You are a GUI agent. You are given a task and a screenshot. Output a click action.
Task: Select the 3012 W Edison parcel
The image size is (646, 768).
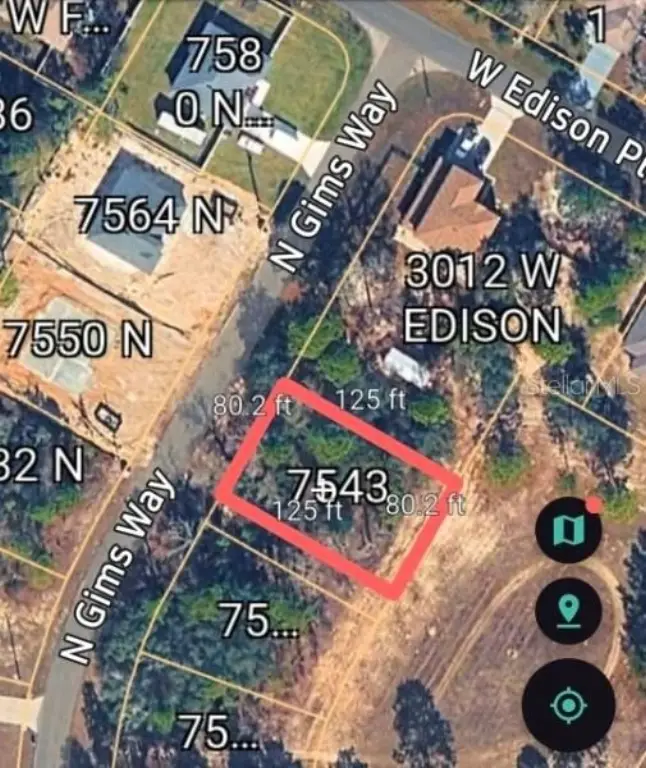pyautogui.click(x=484, y=298)
